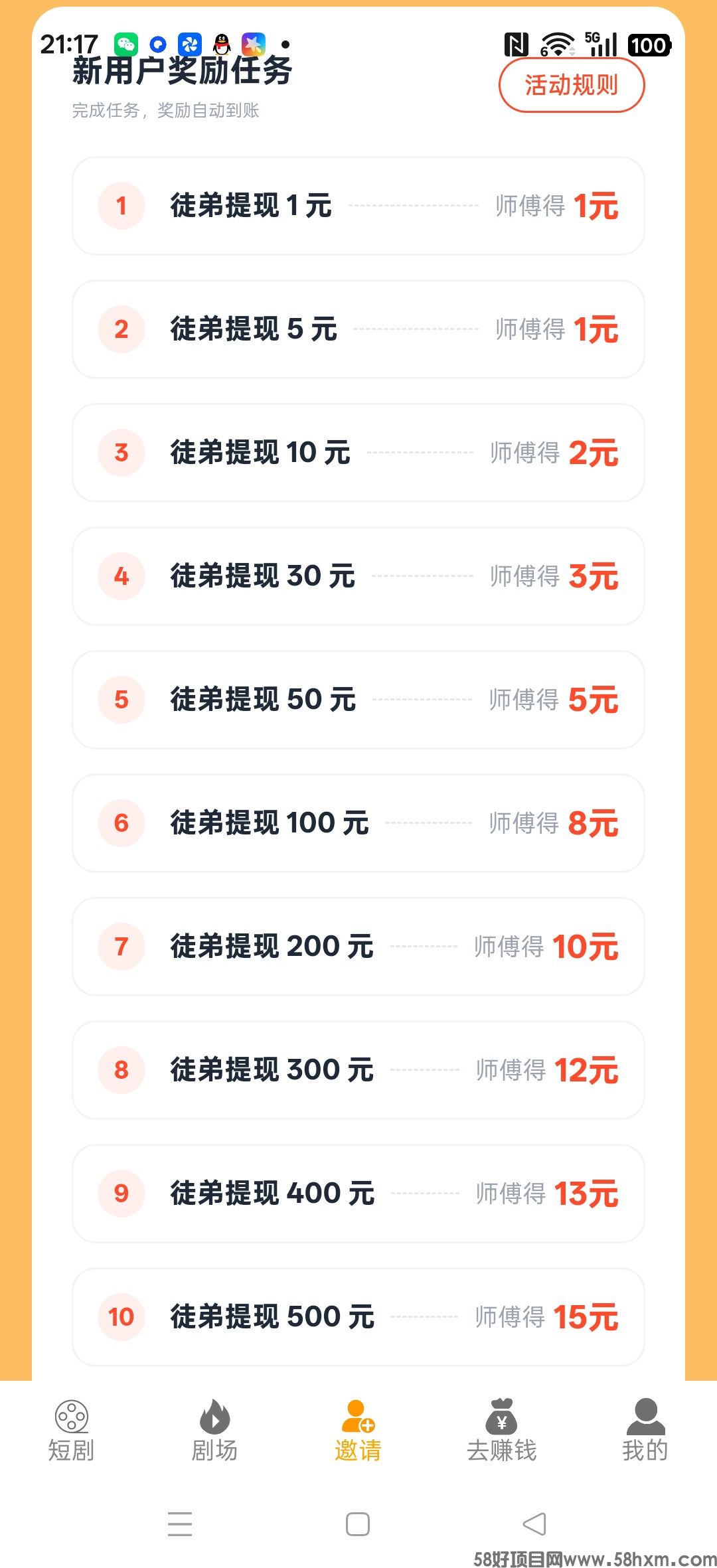Select the 短剧 film reel icon
717x1568 pixels.
71,1417
